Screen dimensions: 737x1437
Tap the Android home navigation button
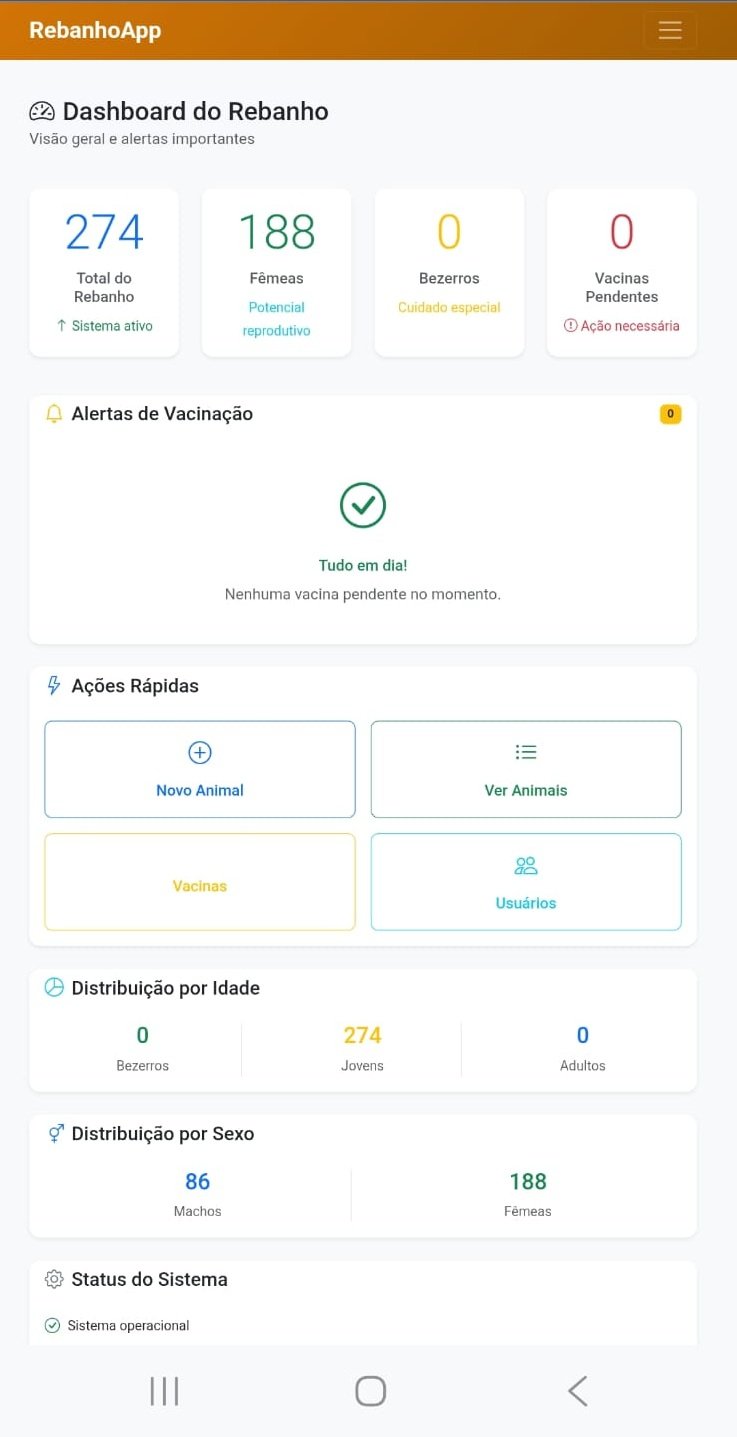click(x=370, y=1390)
